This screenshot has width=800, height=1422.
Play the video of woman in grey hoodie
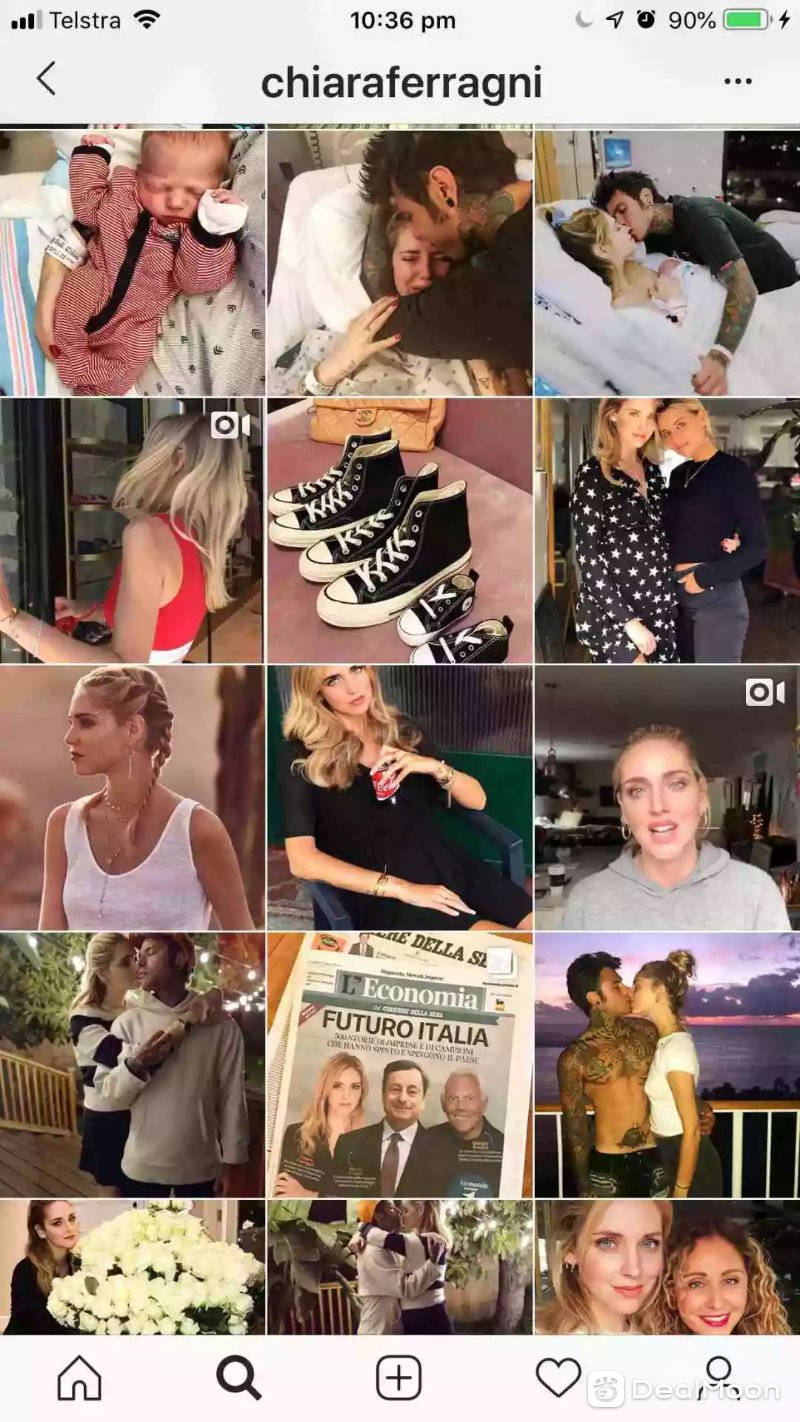[x=667, y=799]
